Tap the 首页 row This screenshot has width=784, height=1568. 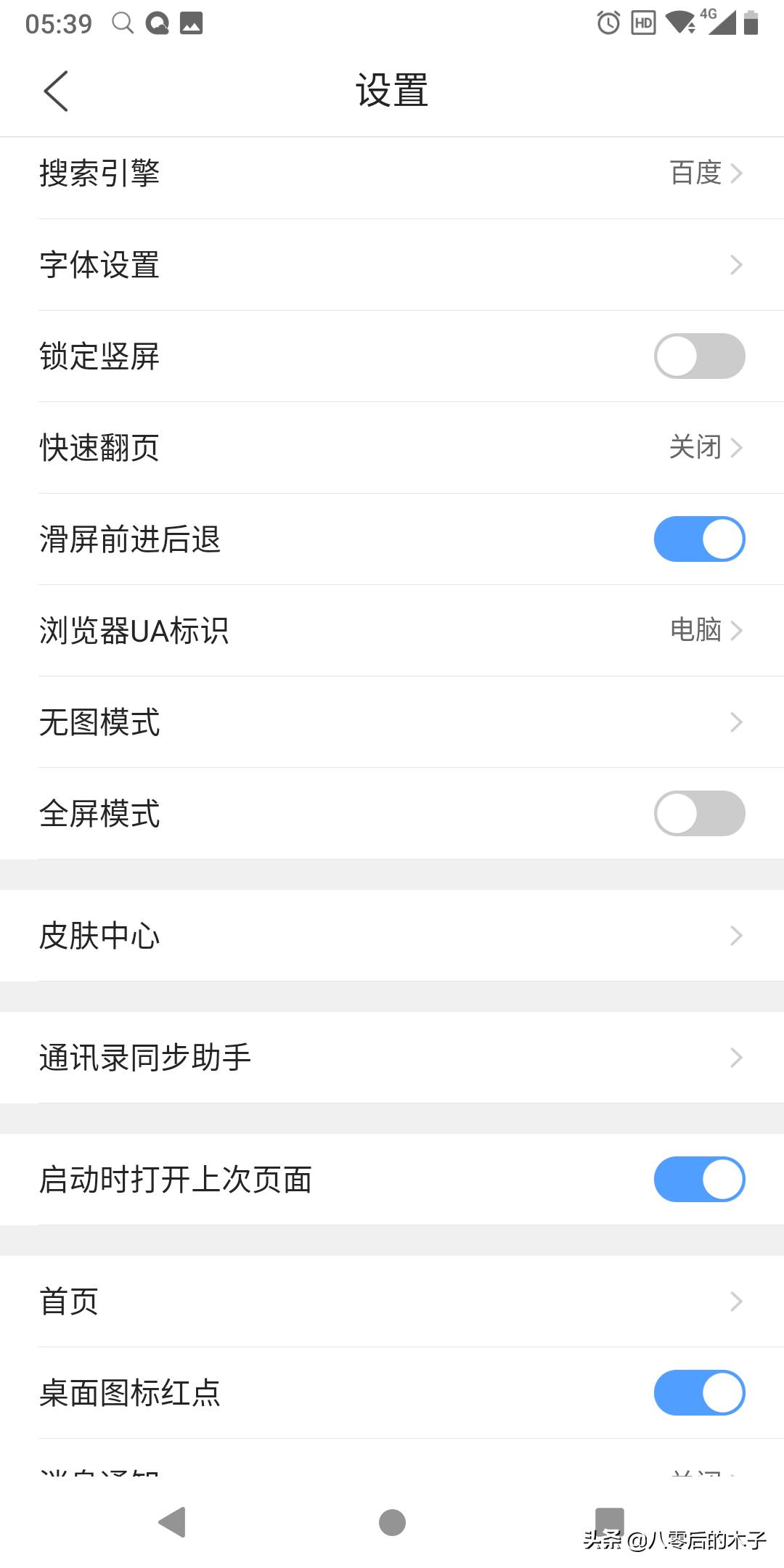tap(392, 1302)
